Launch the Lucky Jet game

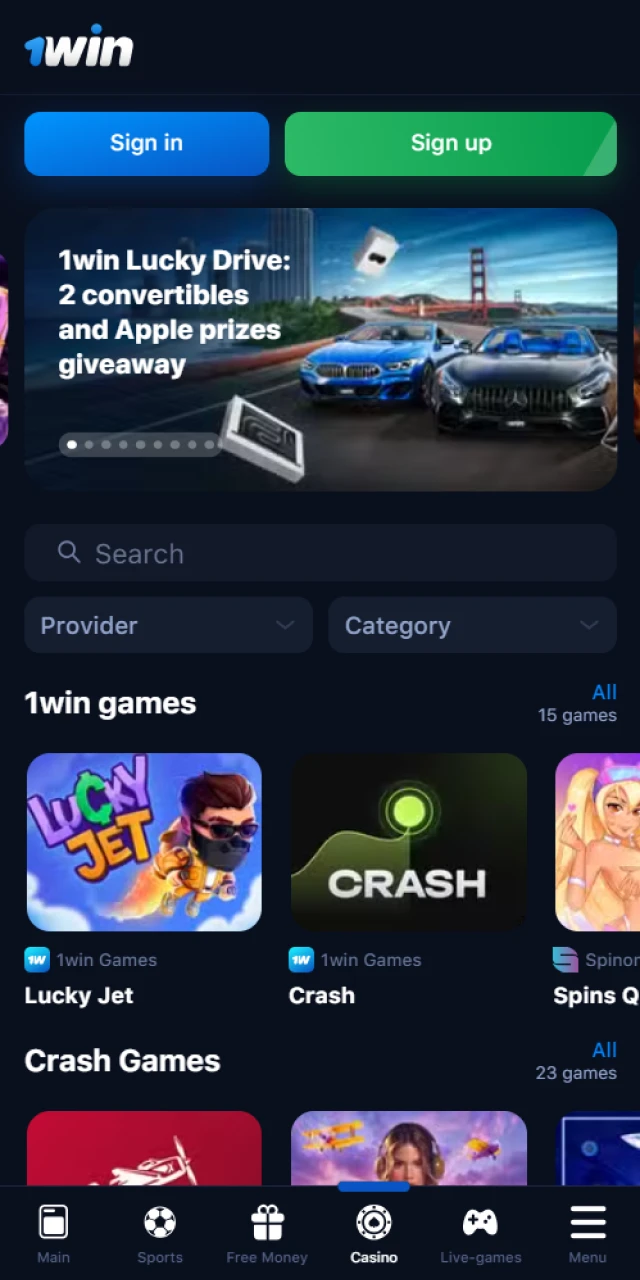pos(144,842)
